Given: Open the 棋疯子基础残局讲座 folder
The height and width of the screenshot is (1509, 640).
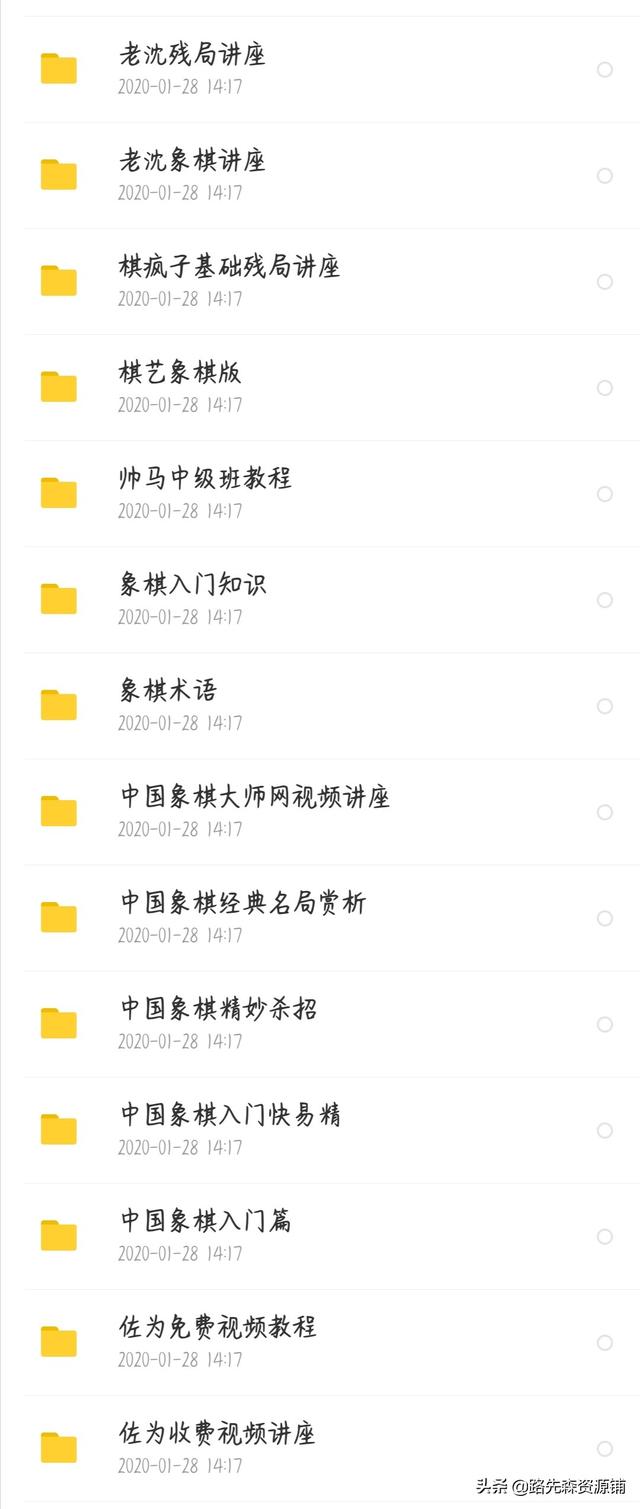Looking at the screenshot, I should click(320, 282).
